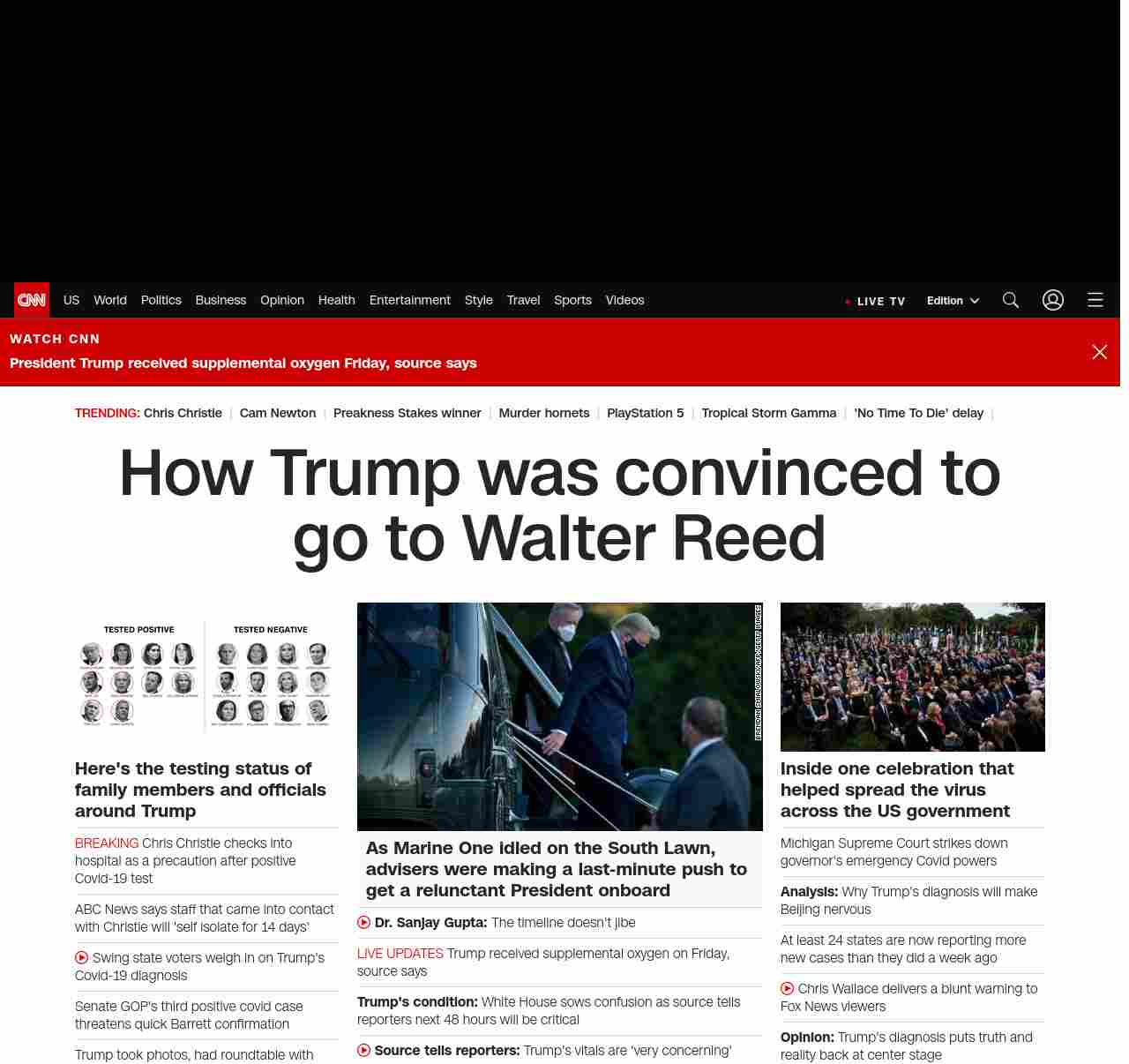Open the search icon in the header
1129x1064 pixels.
point(1011,300)
